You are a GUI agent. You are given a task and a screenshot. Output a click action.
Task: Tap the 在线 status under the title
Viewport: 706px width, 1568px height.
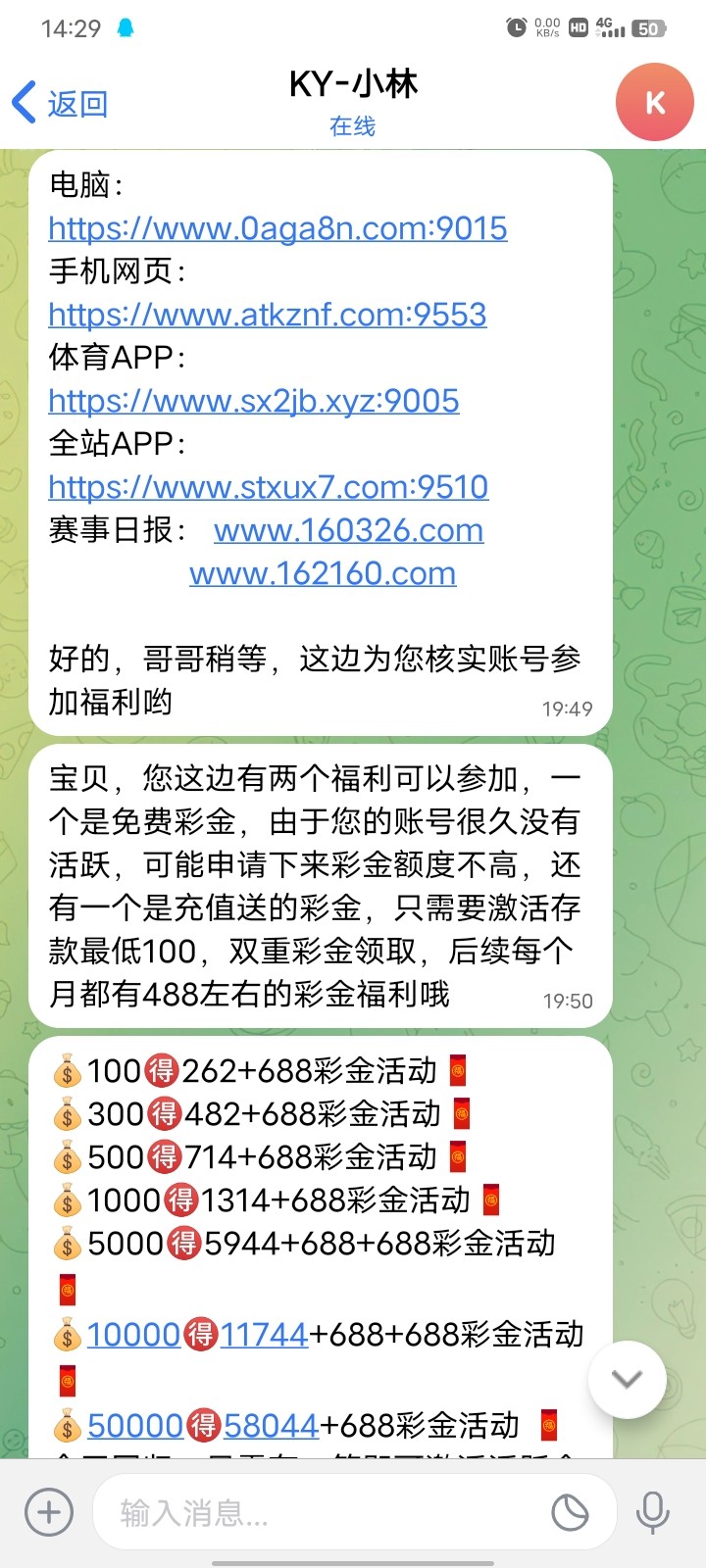click(x=353, y=124)
